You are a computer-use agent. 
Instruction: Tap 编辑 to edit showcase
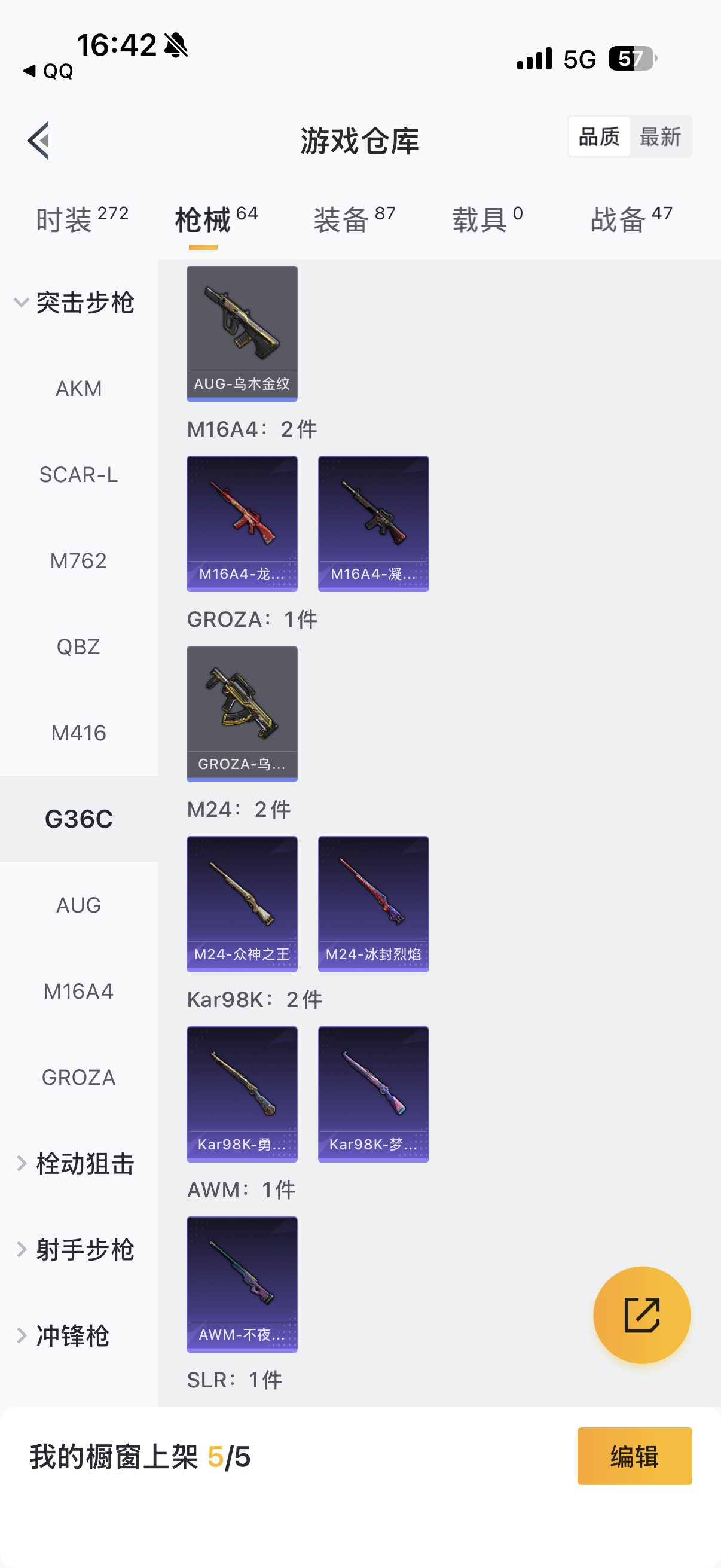tap(634, 1456)
